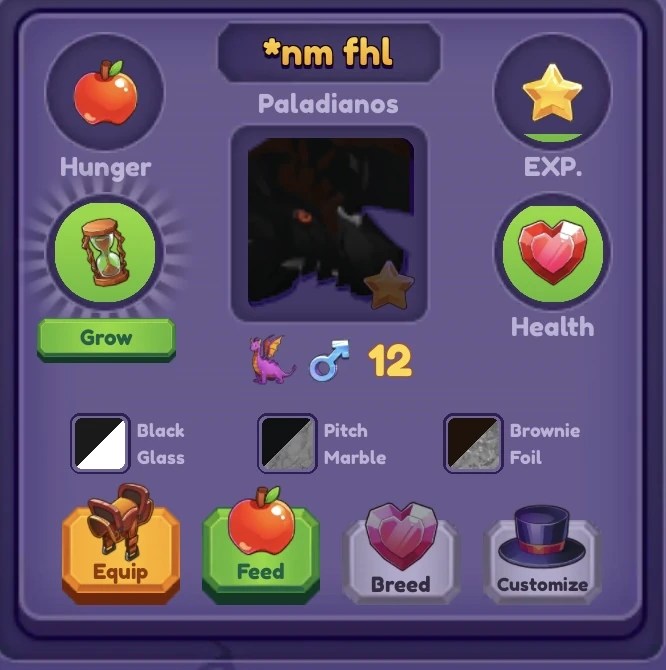Tap the dragon portrait thumbnail

pyautogui.click(x=330, y=222)
